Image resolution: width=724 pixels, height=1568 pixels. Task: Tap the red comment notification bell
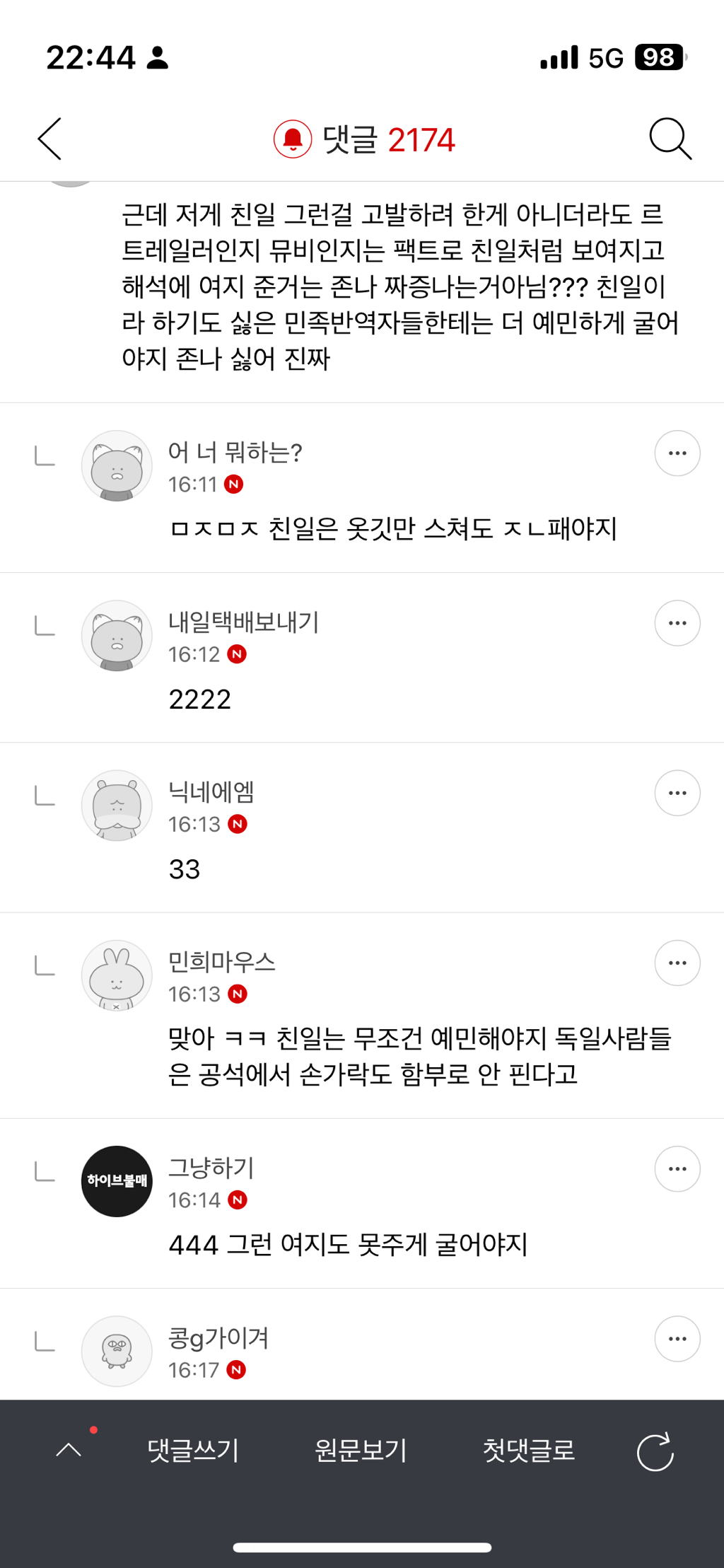293,139
